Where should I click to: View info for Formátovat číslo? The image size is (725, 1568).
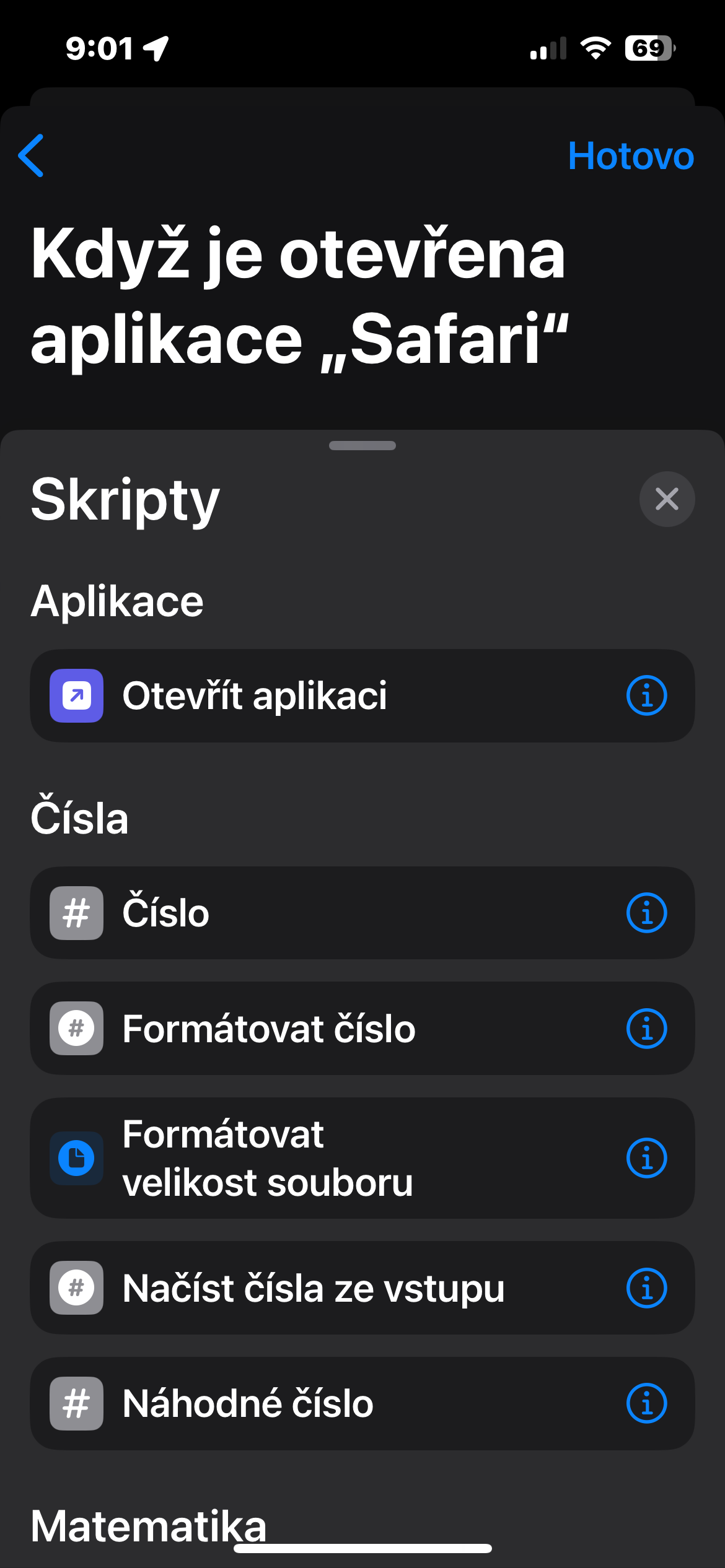[646, 1029]
